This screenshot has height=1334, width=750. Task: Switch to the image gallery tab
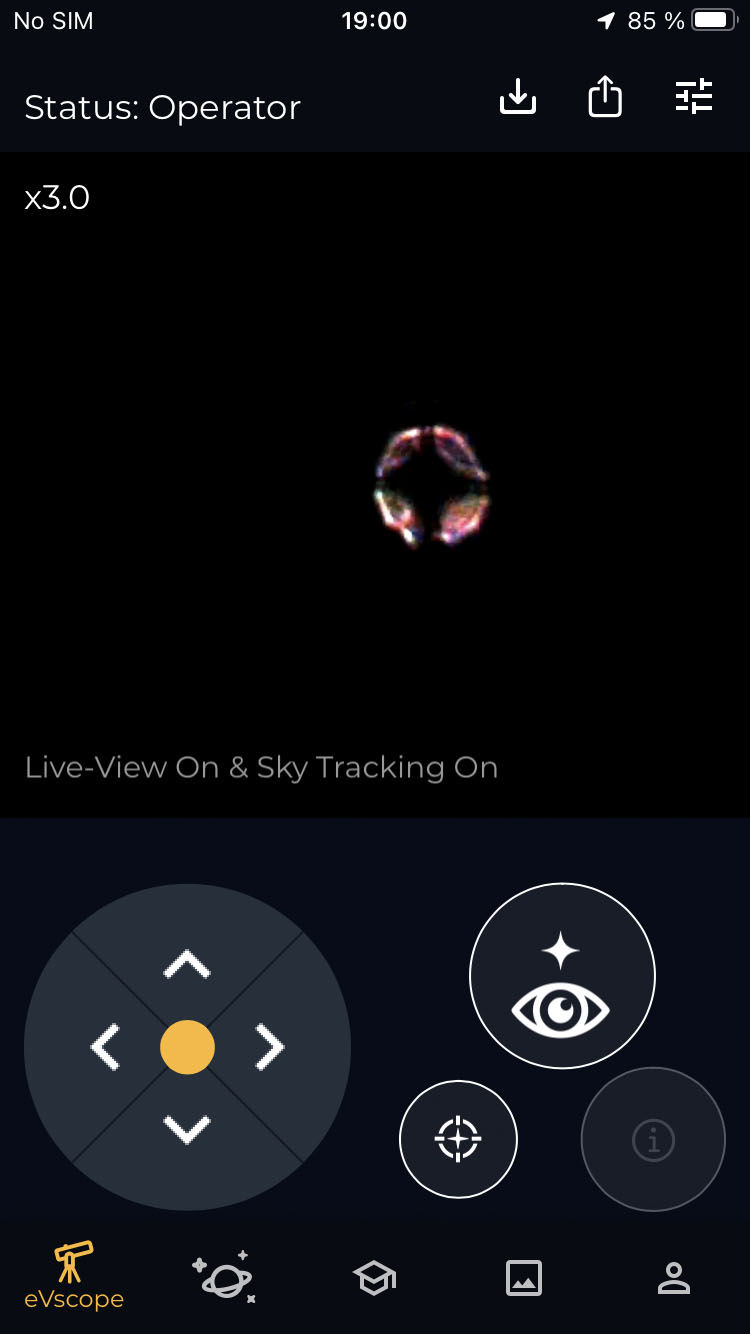click(x=524, y=1277)
